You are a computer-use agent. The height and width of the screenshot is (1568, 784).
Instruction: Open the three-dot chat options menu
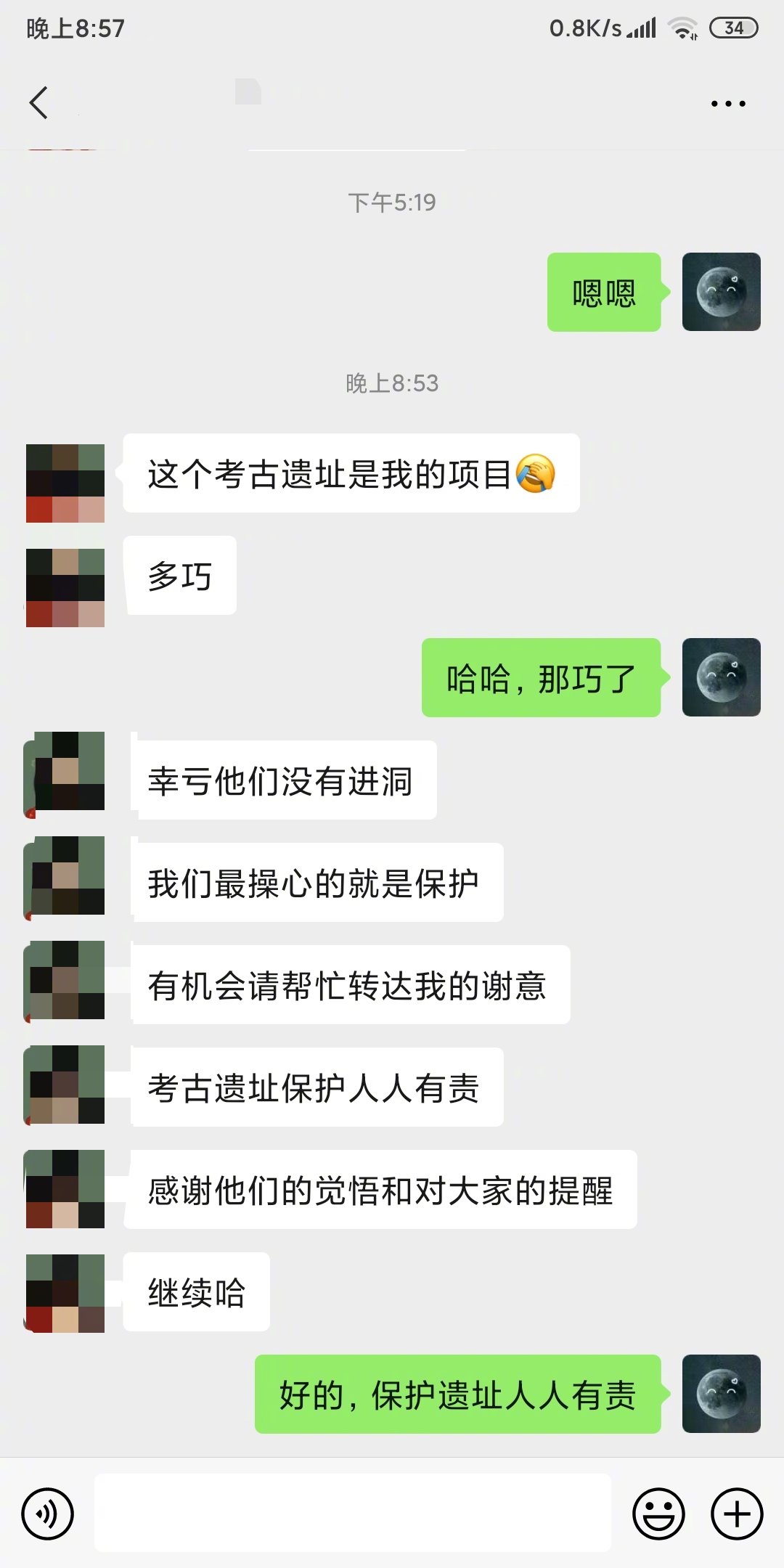[728, 104]
